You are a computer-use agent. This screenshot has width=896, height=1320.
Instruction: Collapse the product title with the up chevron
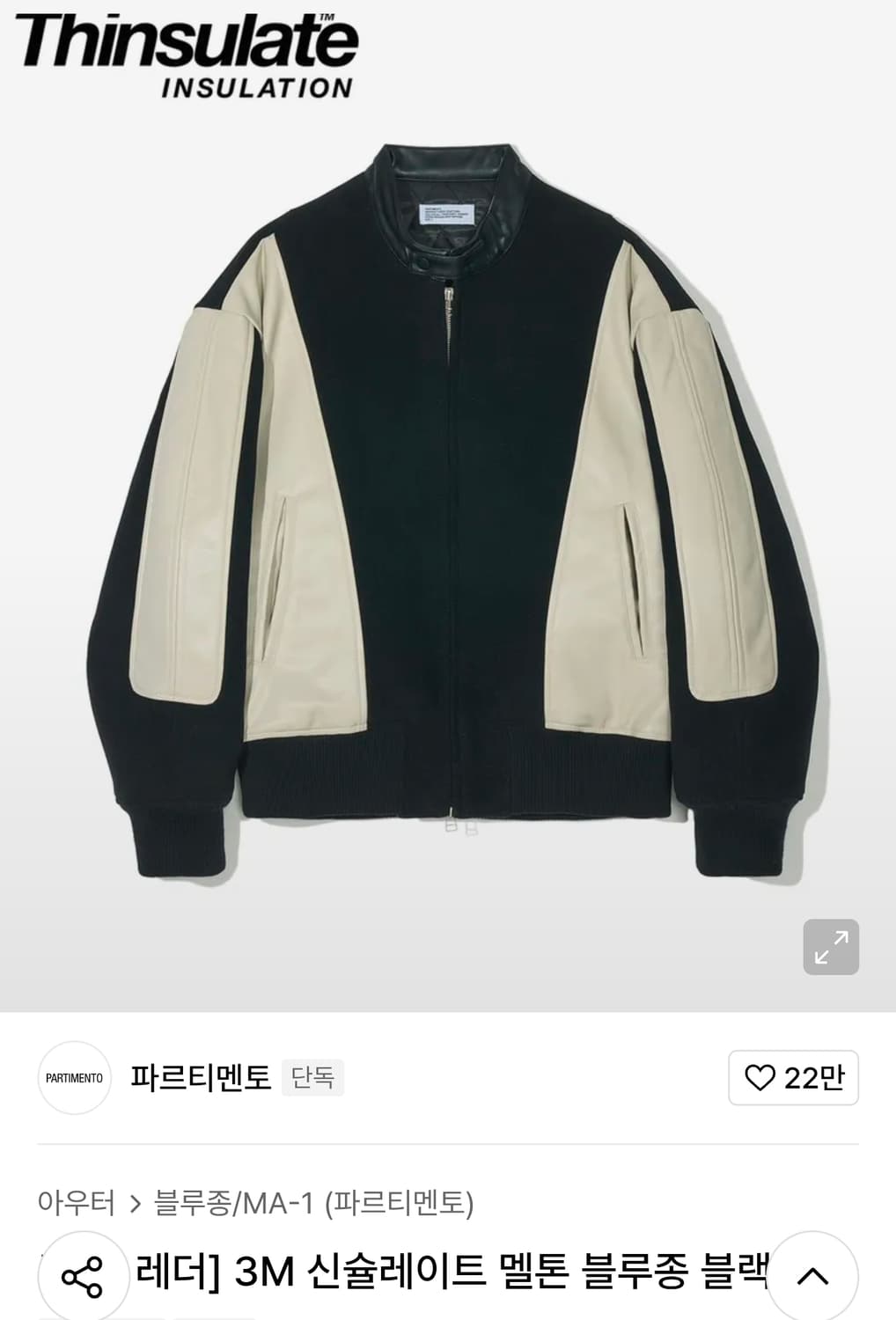[x=812, y=1275]
